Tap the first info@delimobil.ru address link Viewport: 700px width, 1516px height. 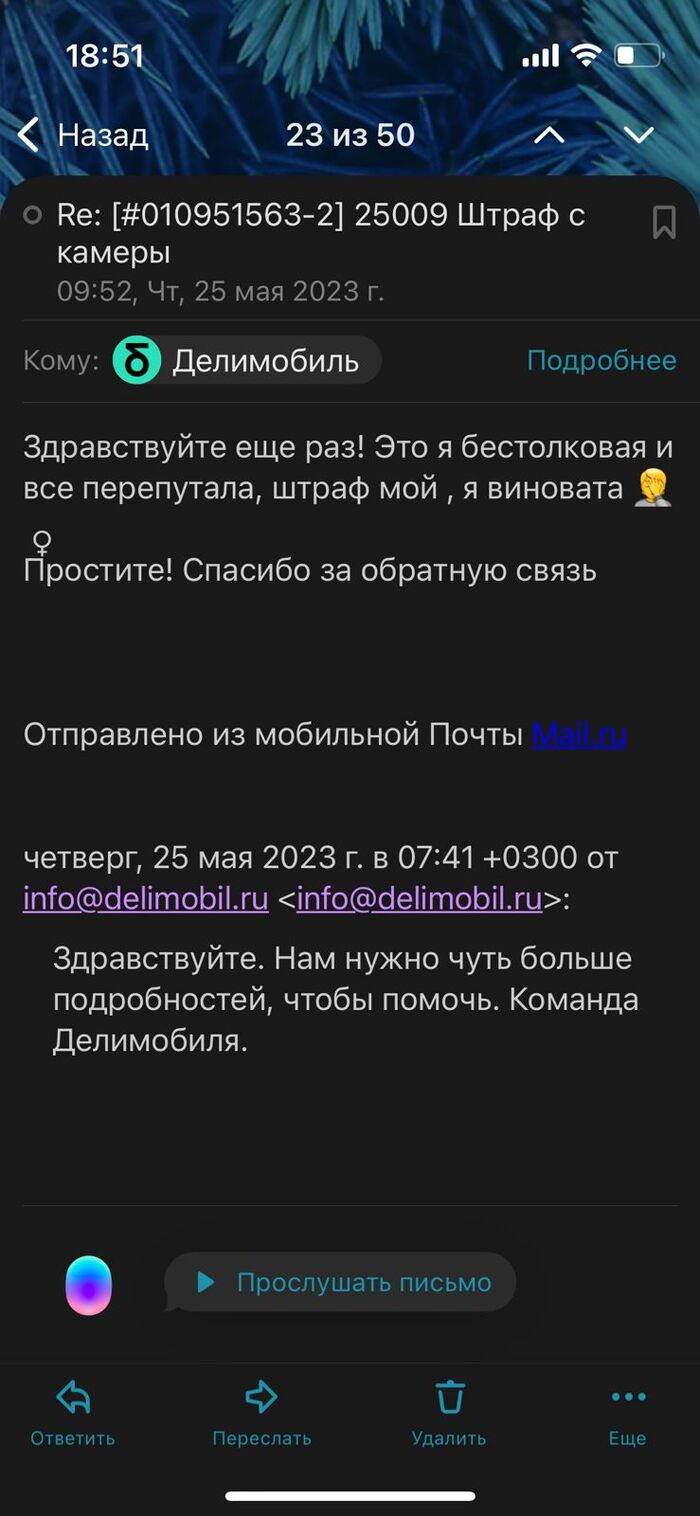[x=146, y=899]
